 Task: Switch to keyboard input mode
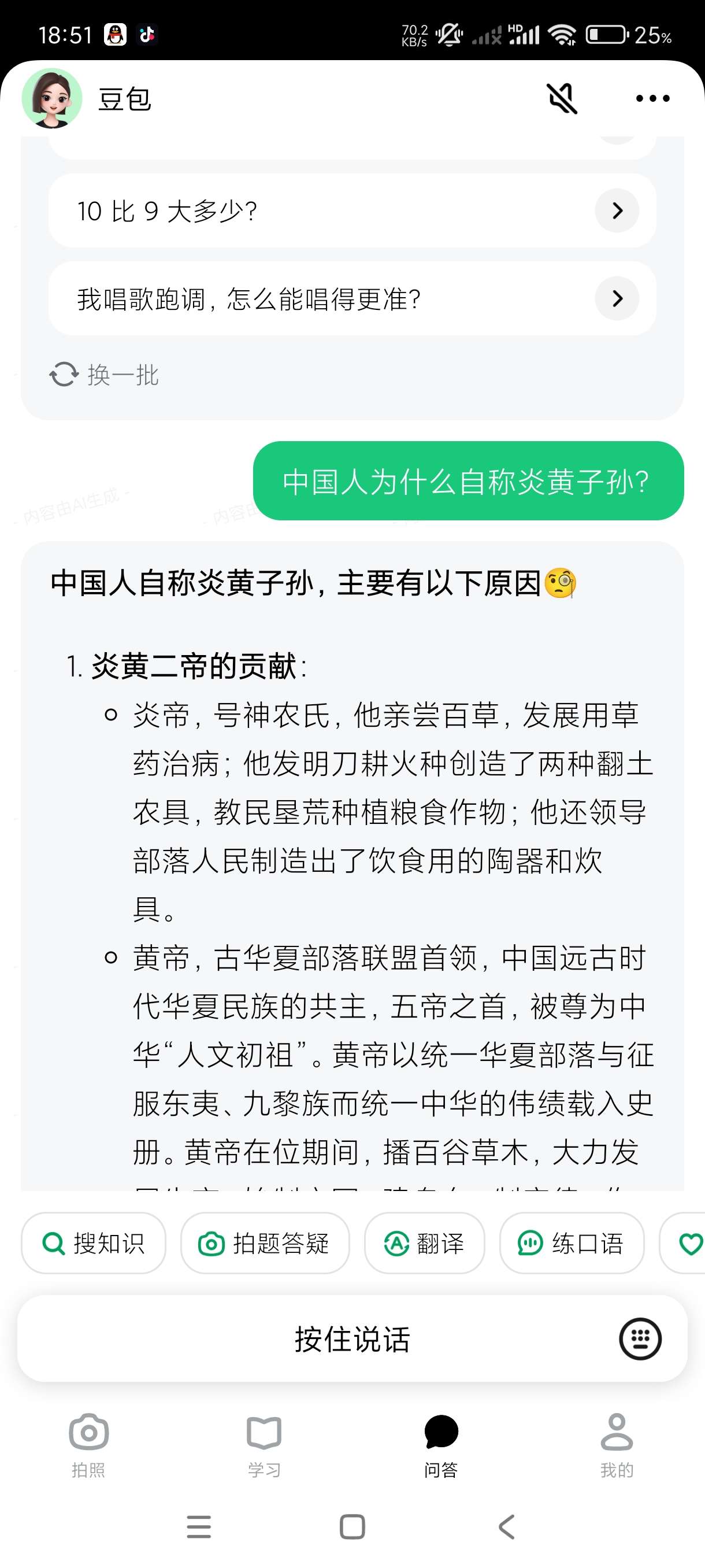(x=640, y=1338)
